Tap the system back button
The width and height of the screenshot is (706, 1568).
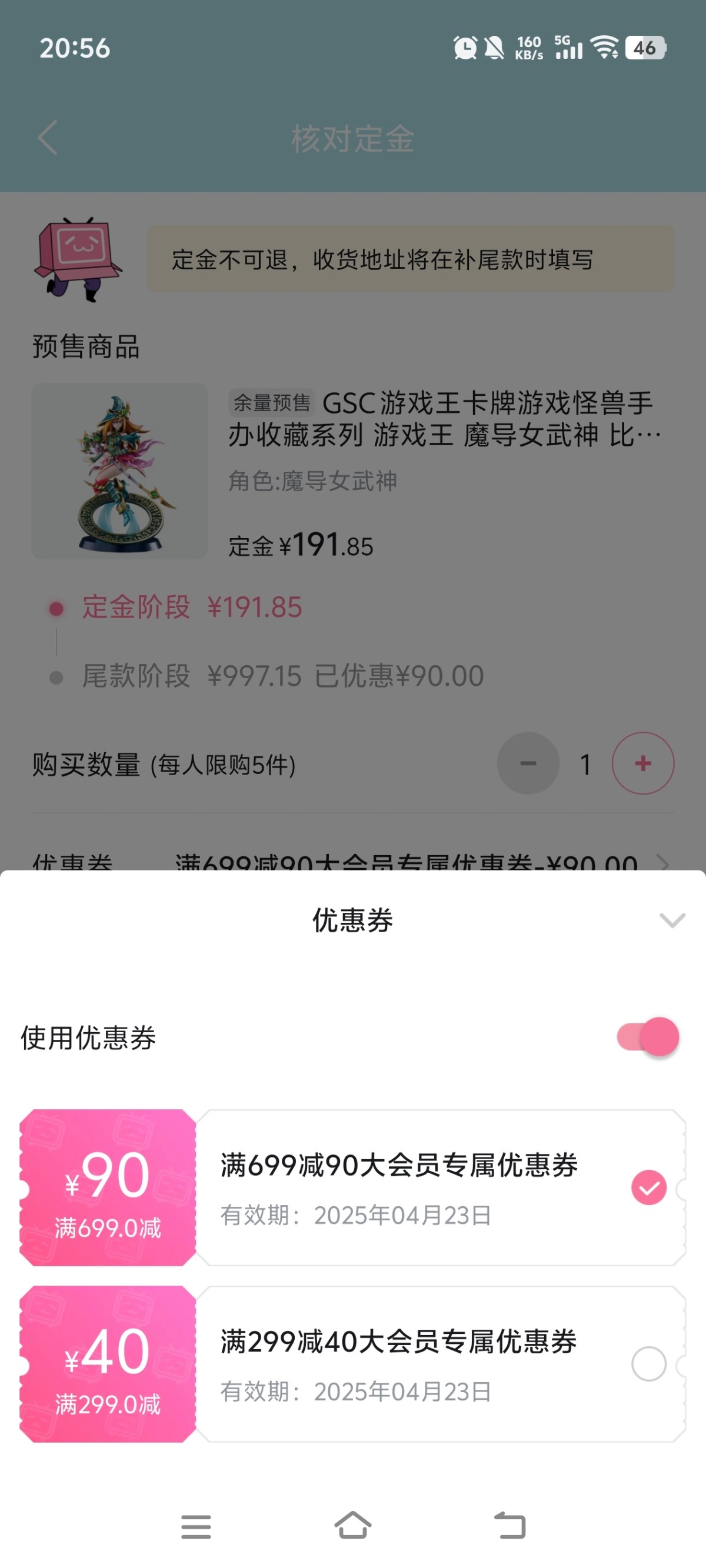click(x=510, y=1526)
